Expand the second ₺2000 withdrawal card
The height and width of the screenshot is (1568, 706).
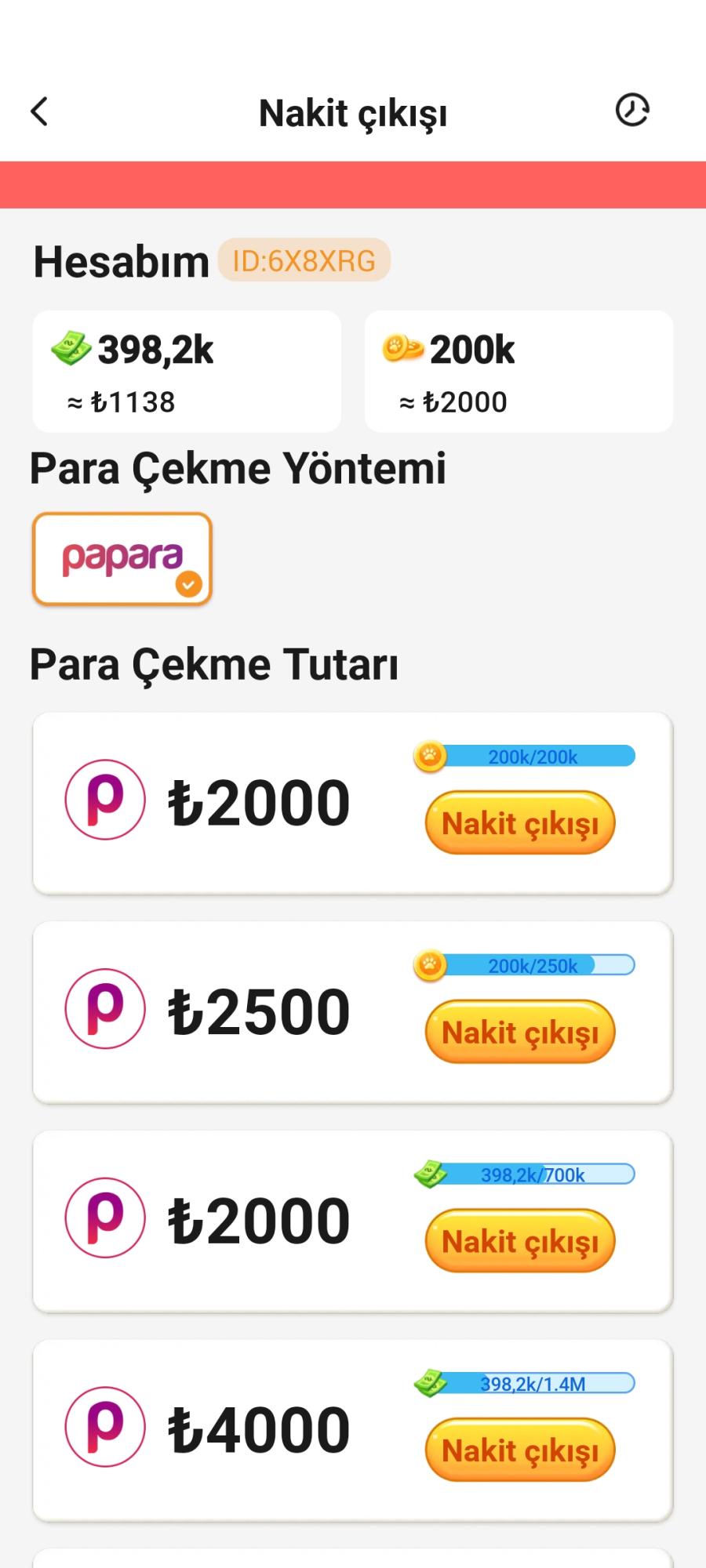351,1221
